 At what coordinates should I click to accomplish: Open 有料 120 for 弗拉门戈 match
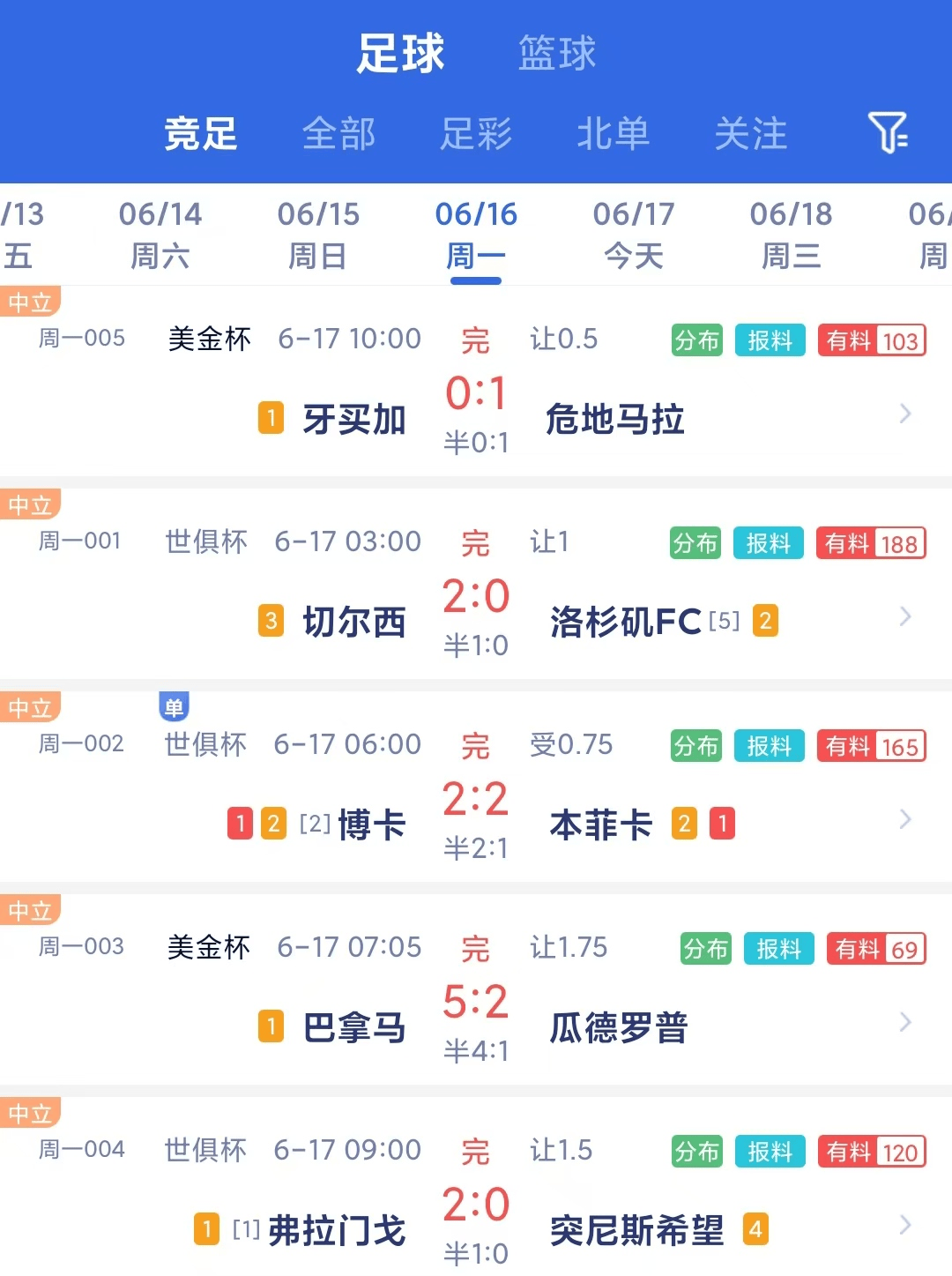[872, 1152]
